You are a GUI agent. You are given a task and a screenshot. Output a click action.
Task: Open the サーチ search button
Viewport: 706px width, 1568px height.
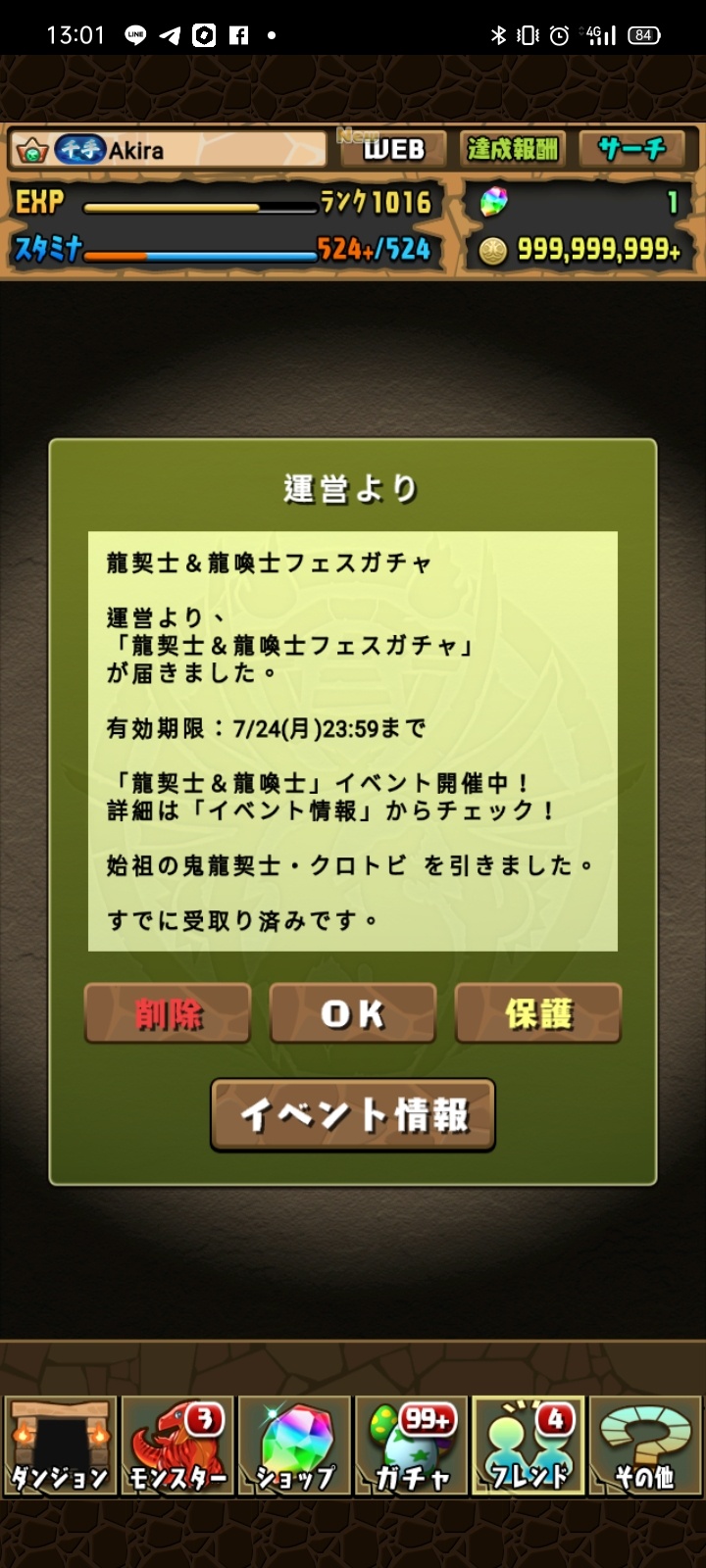coord(632,149)
